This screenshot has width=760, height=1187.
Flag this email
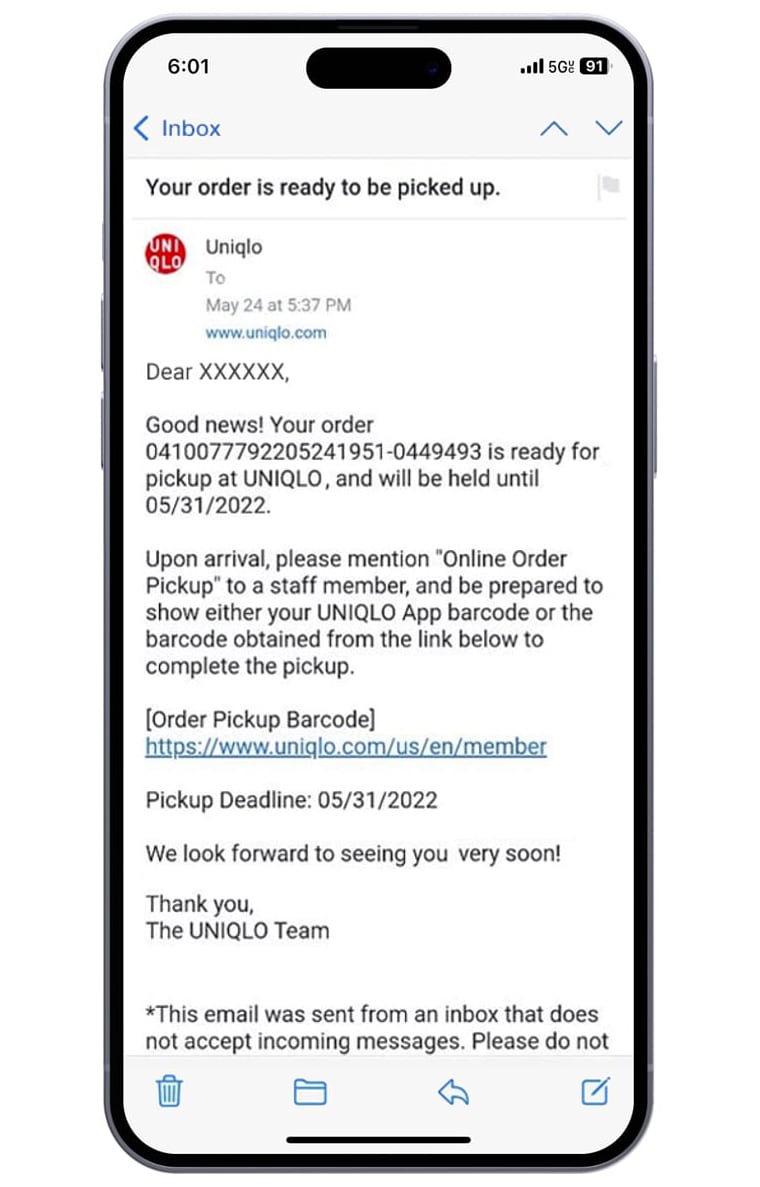click(x=608, y=186)
